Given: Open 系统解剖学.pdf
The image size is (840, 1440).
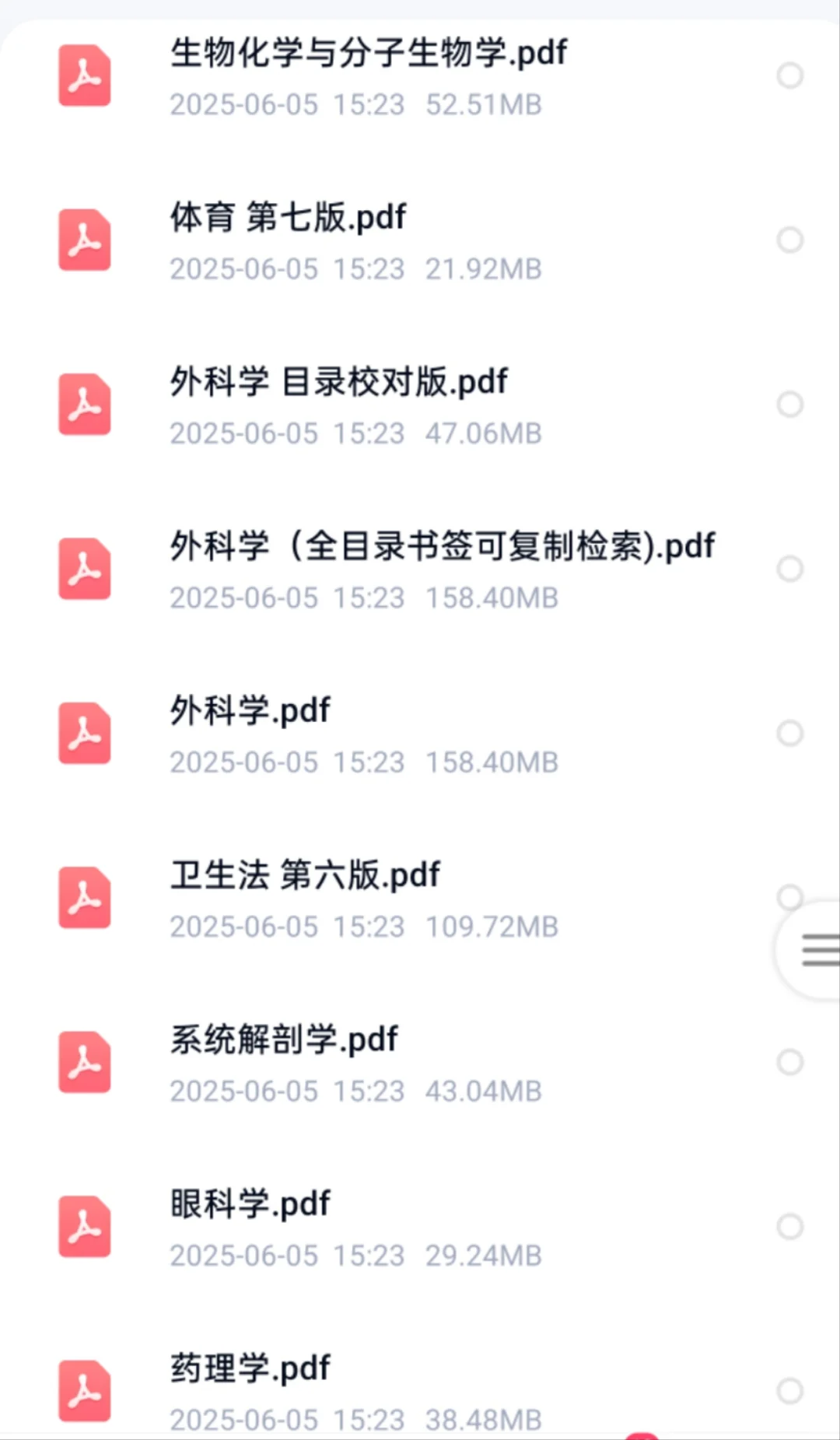Looking at the screenshot, I should click(x=420, y=1063).
